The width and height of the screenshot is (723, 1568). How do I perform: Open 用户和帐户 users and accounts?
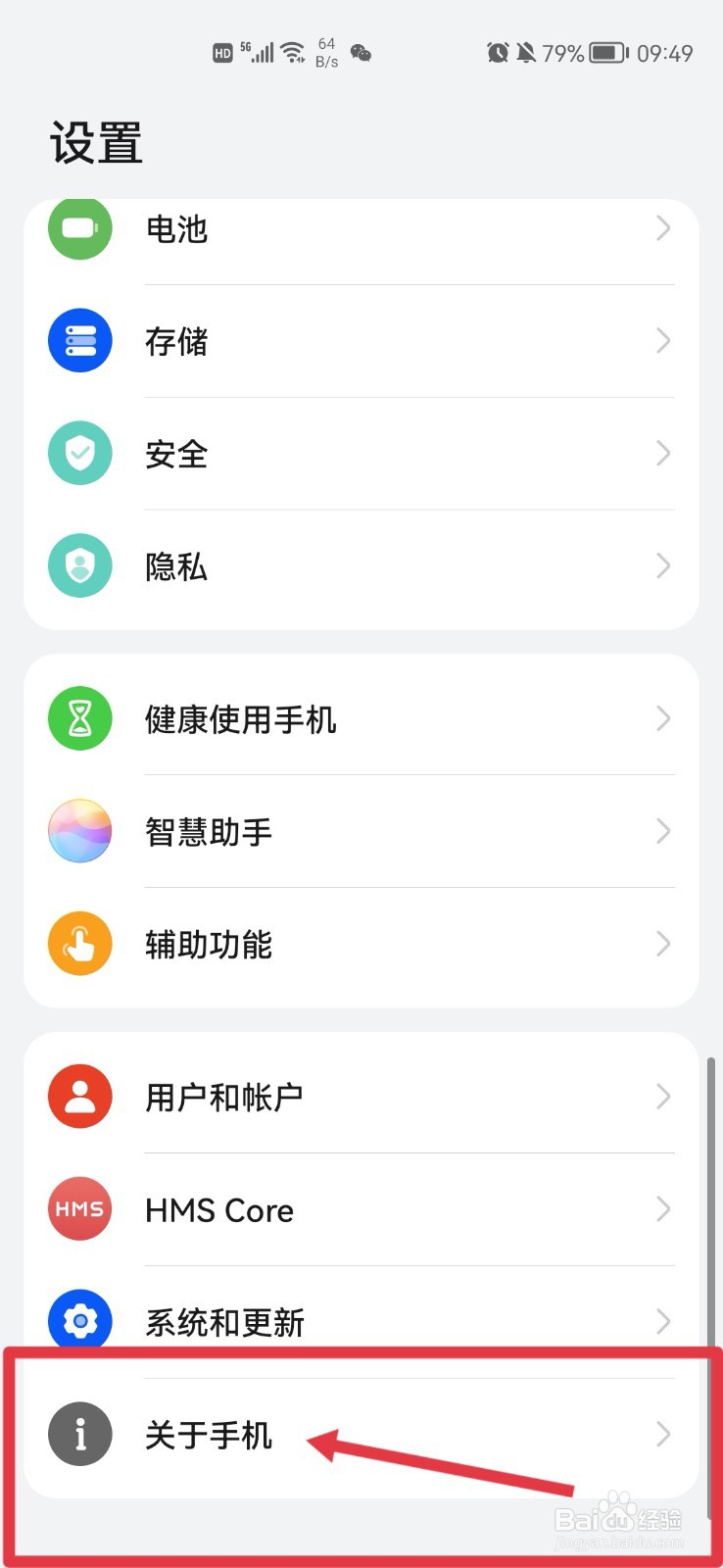tap(361, 1097)
